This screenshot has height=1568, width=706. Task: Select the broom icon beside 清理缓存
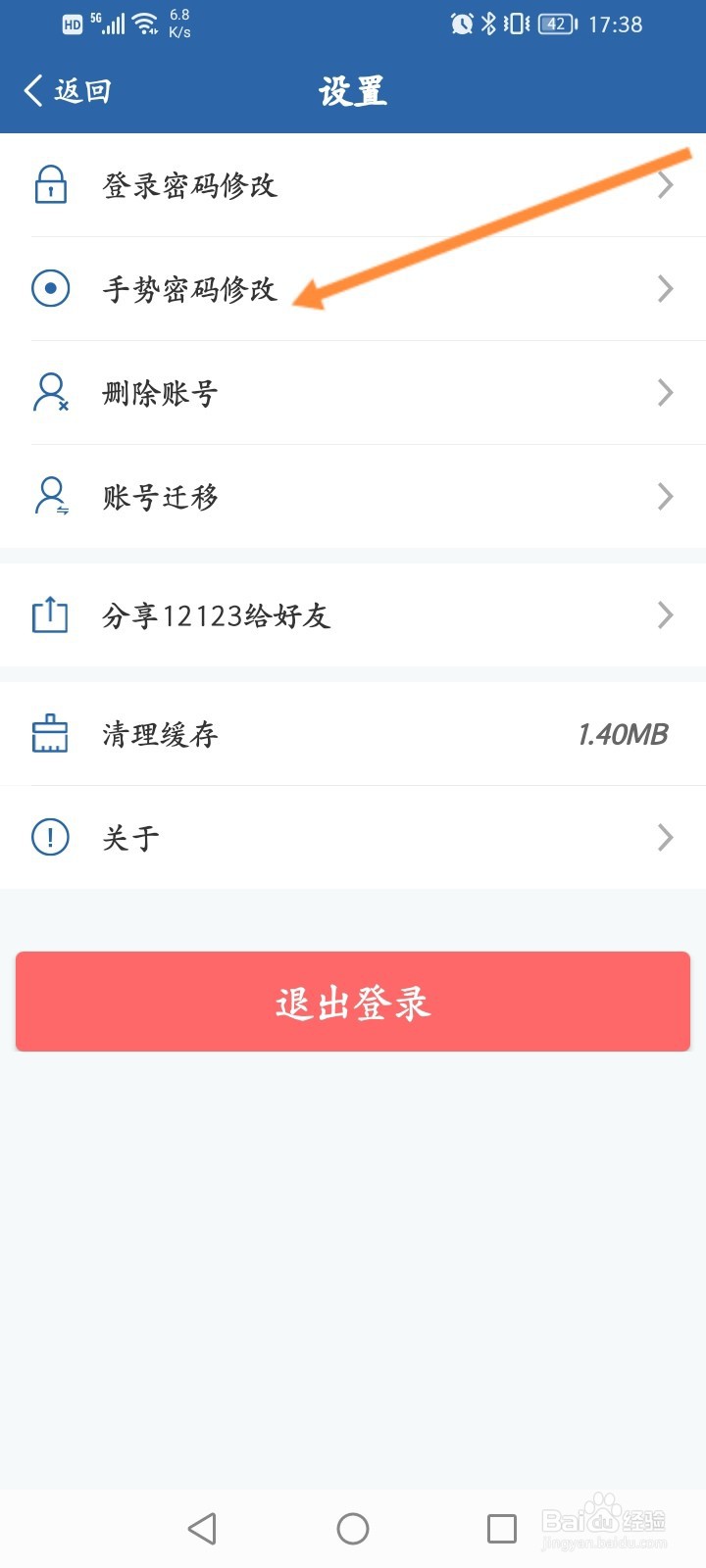50,734
